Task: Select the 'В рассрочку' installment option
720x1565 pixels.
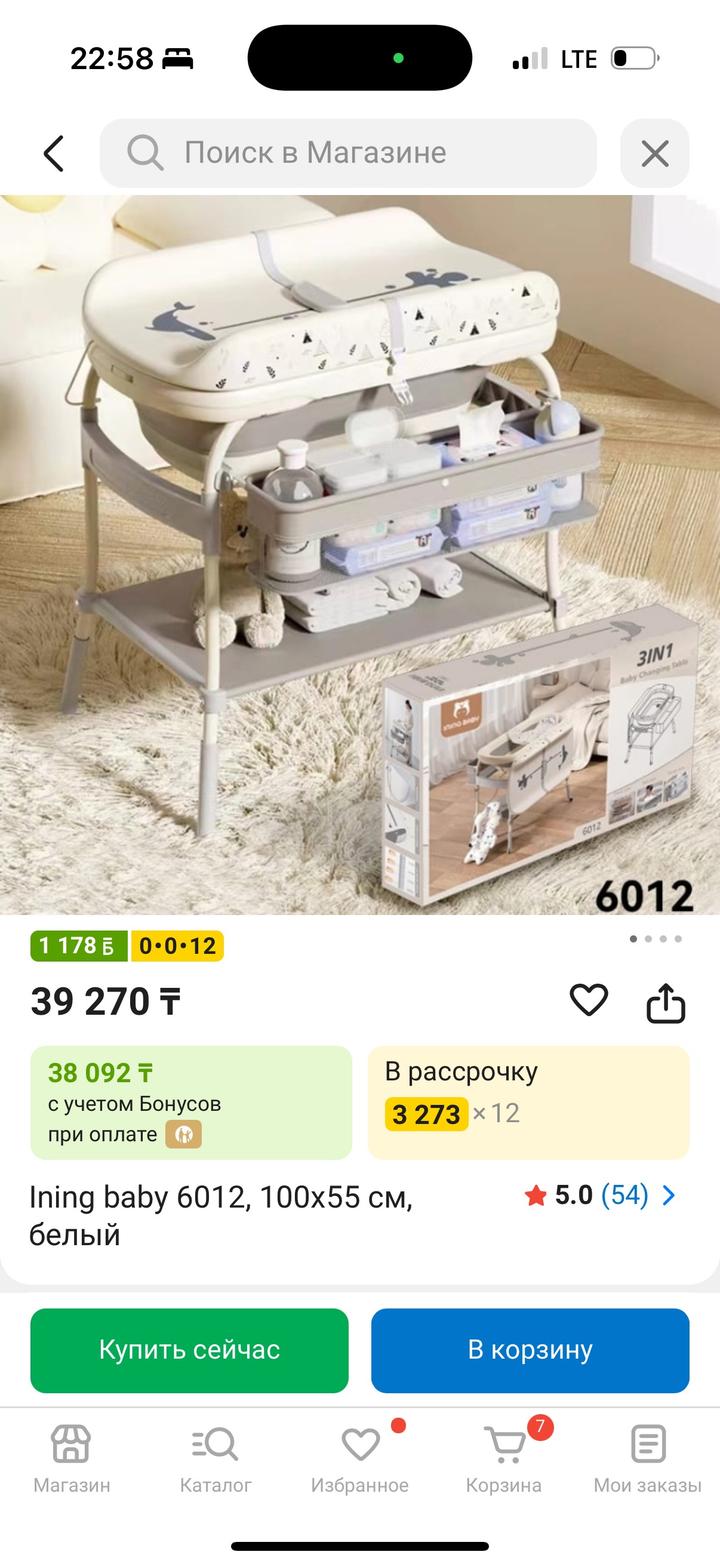Action: point(528,1102)
